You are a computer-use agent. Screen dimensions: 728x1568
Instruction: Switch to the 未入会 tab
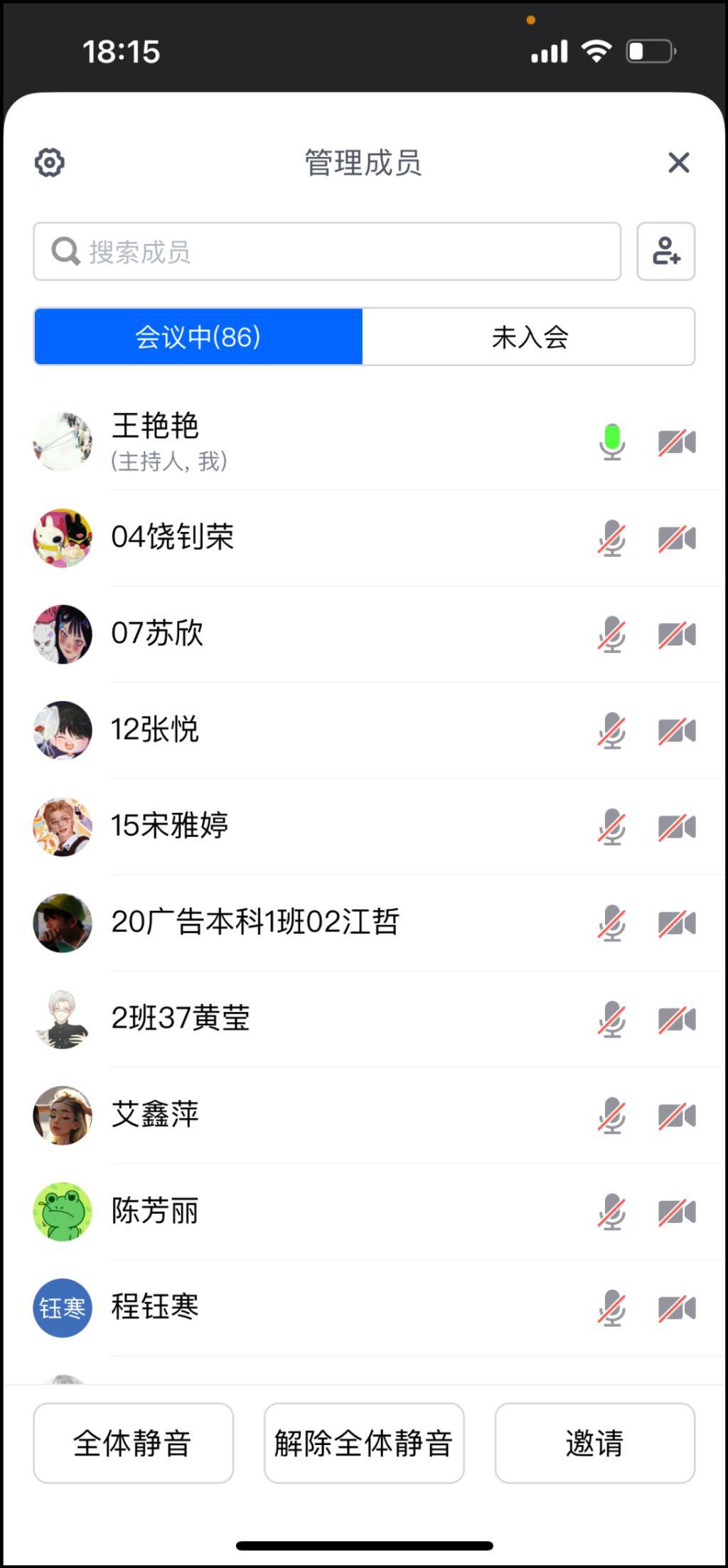click(x=529, y=337)
